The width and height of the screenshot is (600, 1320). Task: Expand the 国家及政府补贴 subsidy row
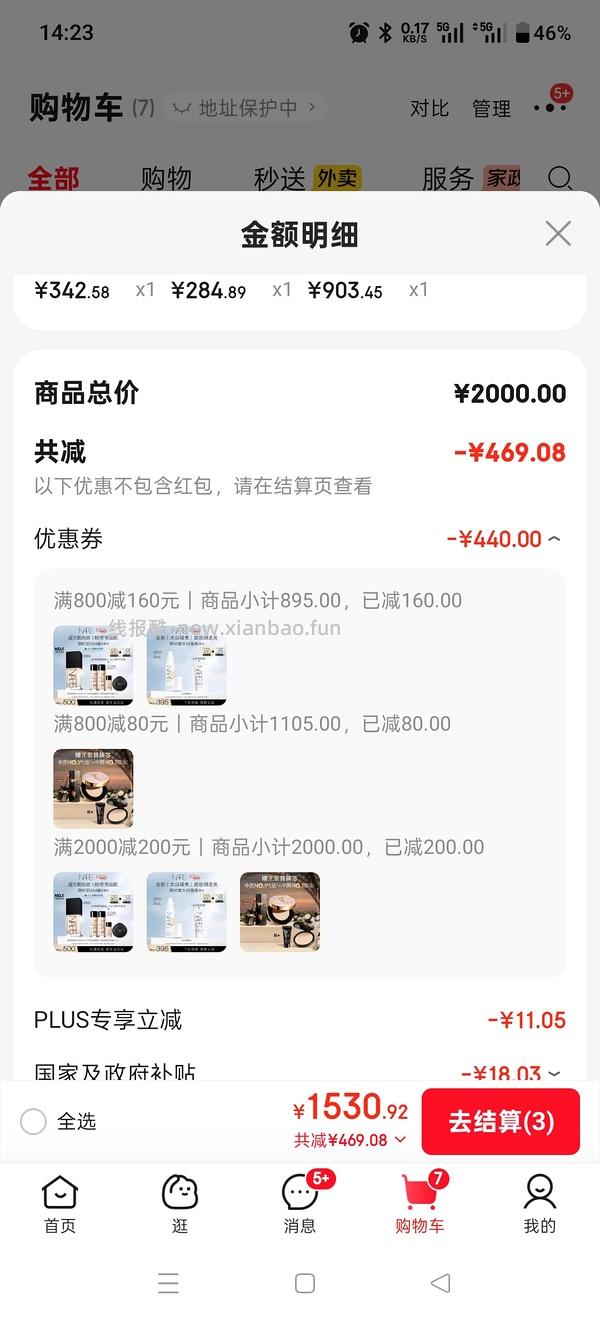coord(555,1073)
